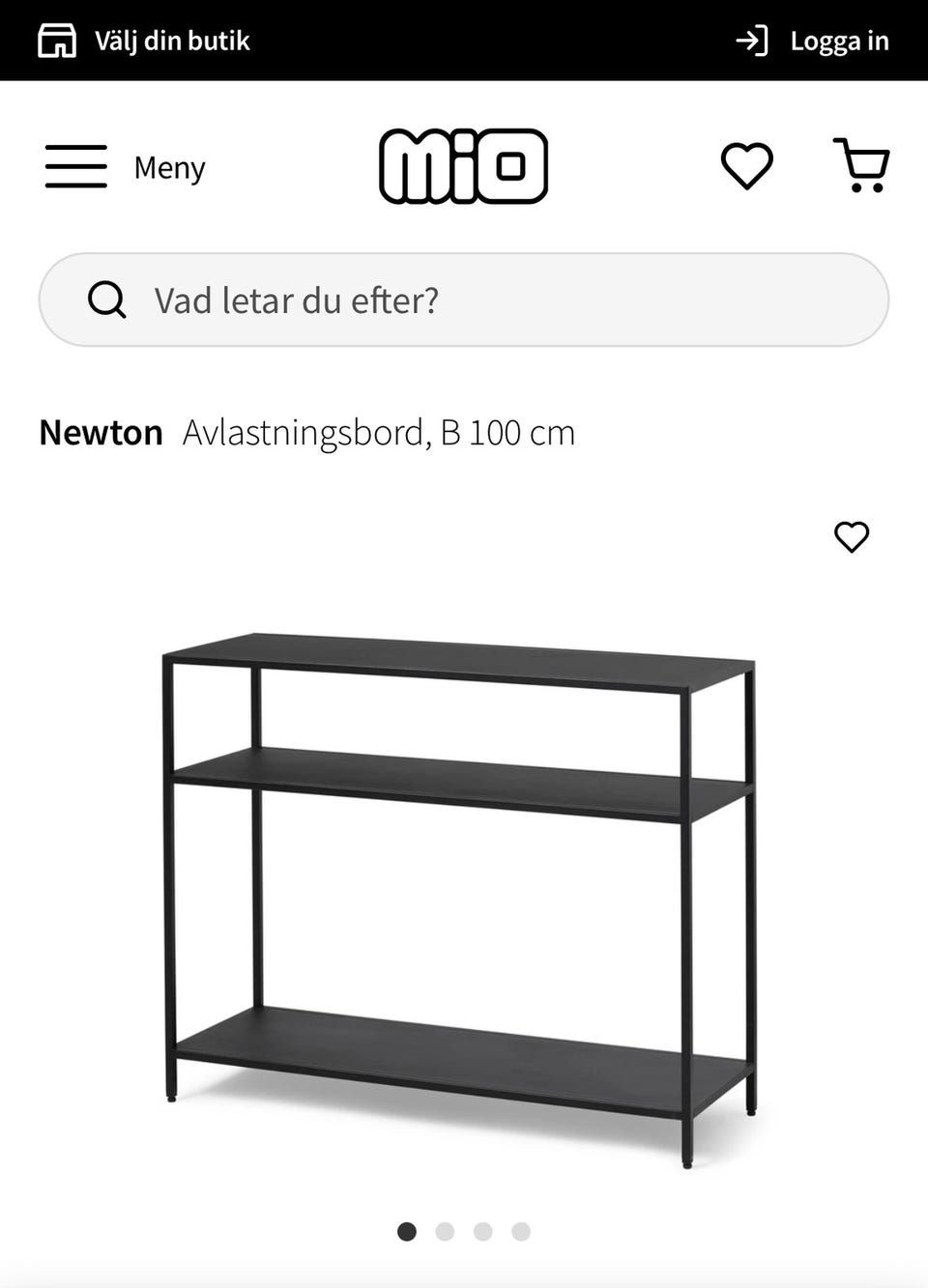Click the Mio logo
928x1288 pixels.
(x=464, y=165)
